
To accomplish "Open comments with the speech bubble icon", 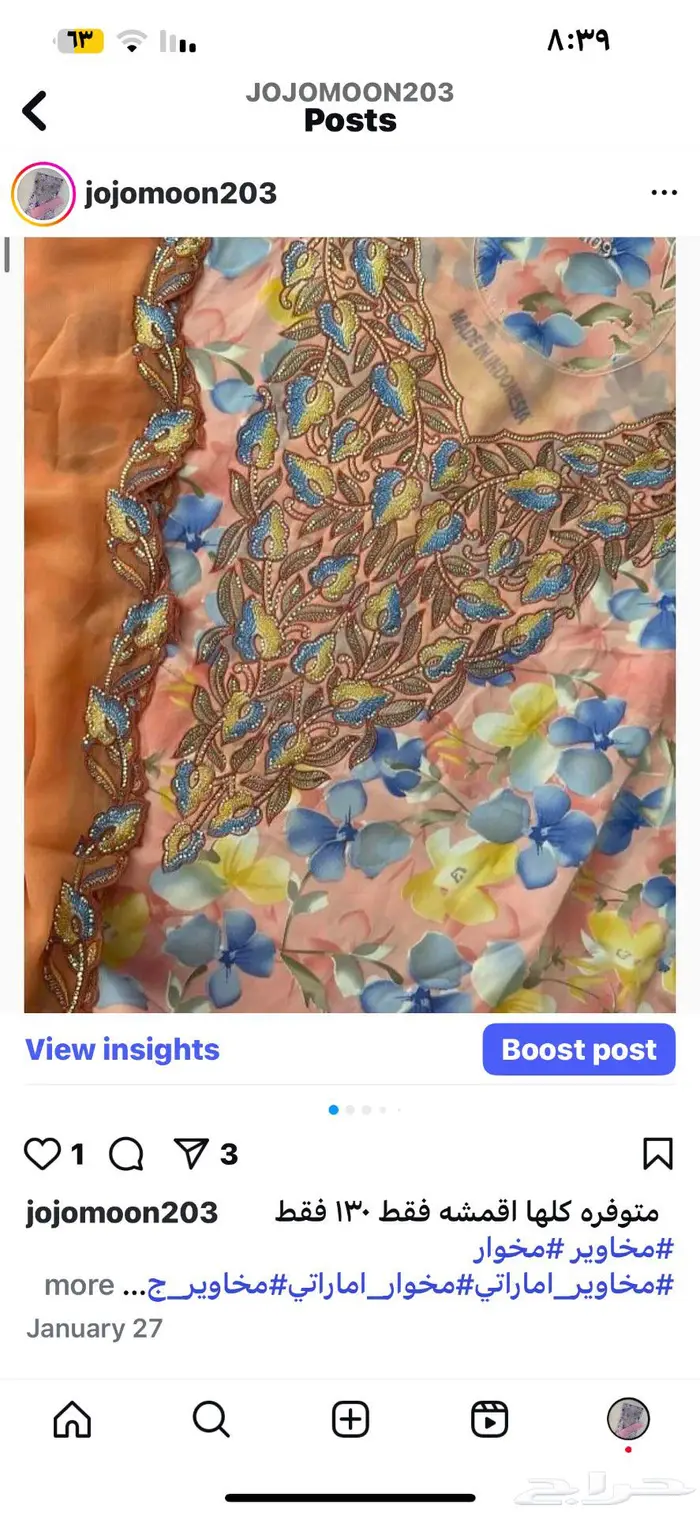I will coord(126,1154).
